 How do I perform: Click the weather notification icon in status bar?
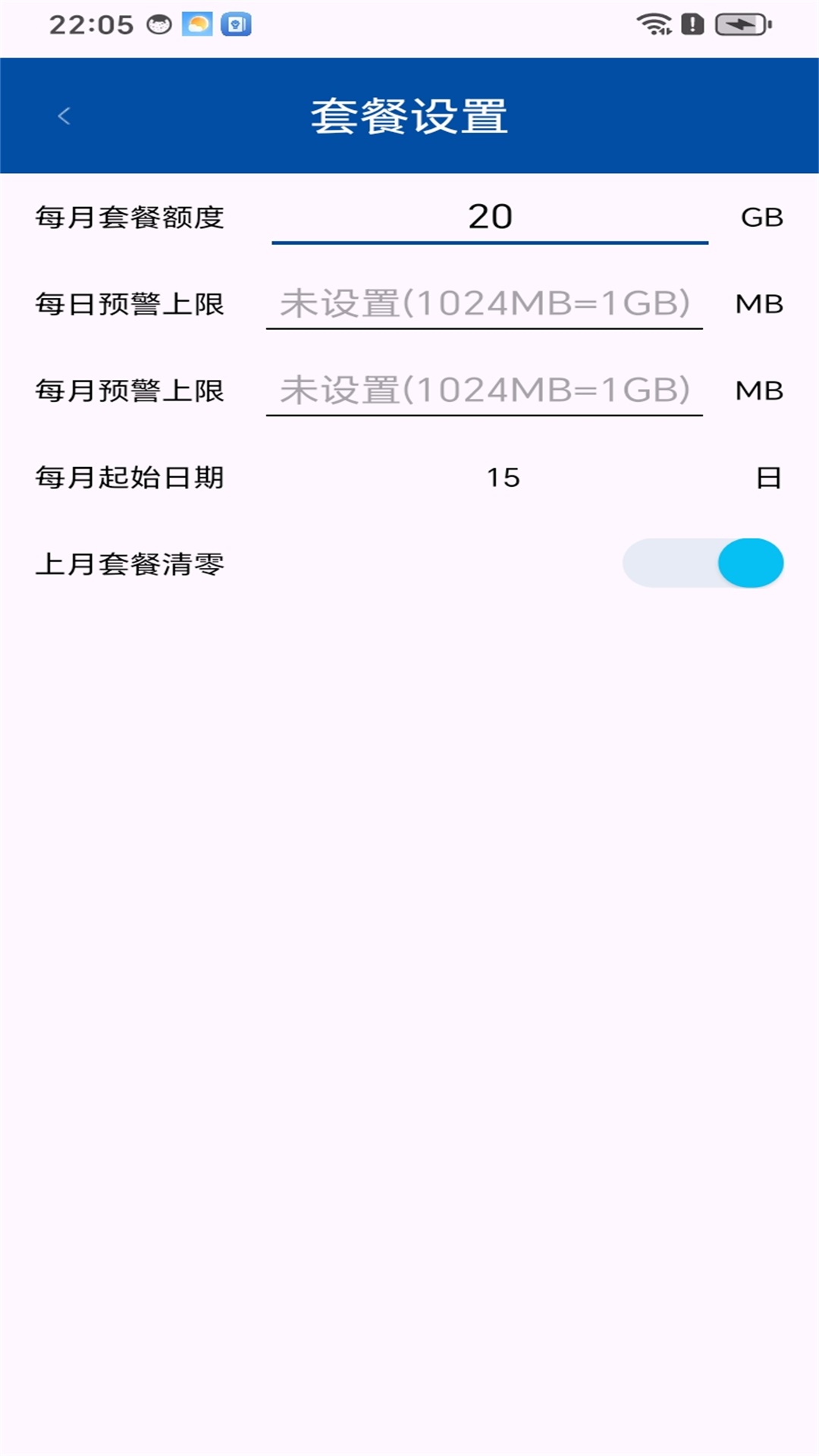(196, 24)
